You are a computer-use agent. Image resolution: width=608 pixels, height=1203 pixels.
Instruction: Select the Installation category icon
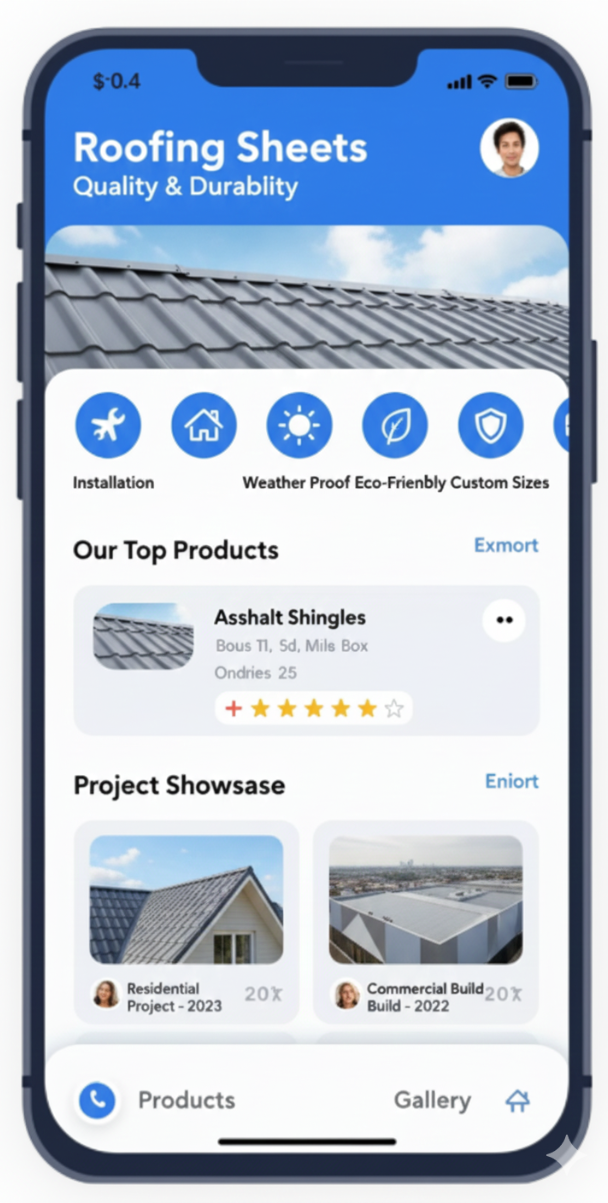(x=108, y=425)
